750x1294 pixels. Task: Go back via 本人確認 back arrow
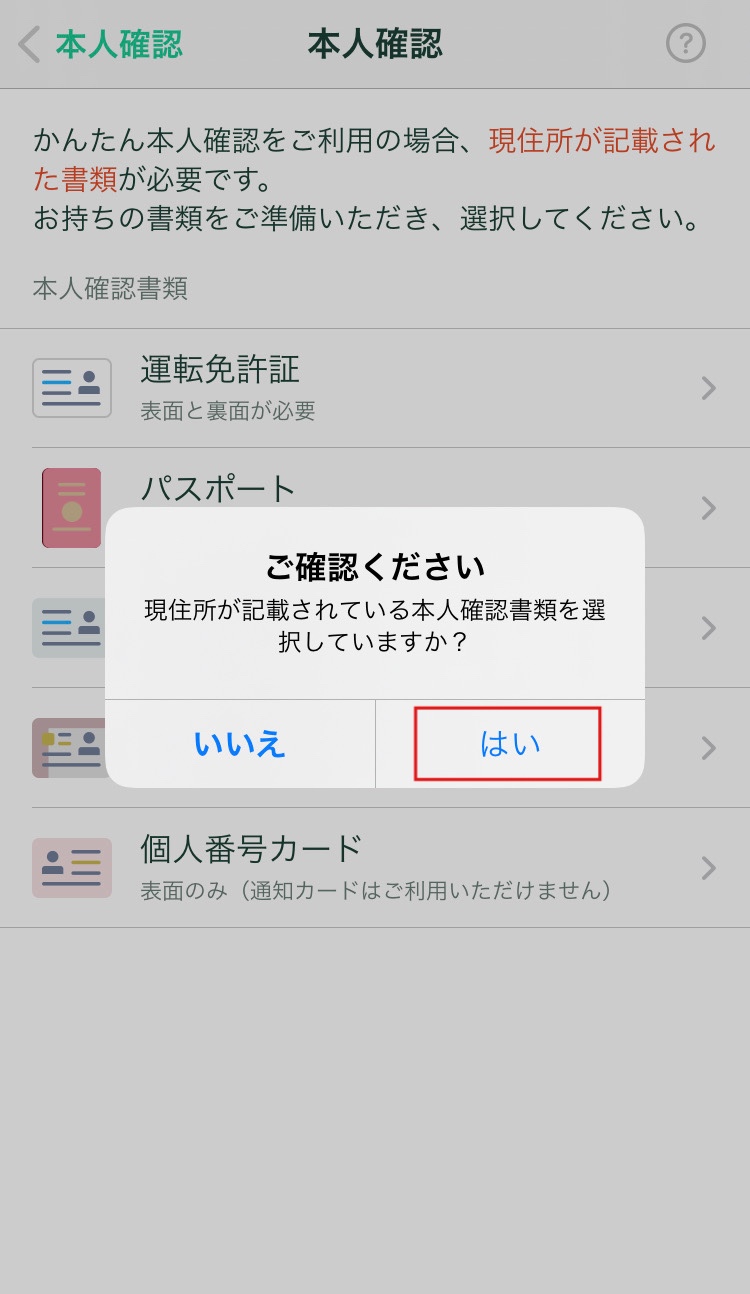point(100,44)
